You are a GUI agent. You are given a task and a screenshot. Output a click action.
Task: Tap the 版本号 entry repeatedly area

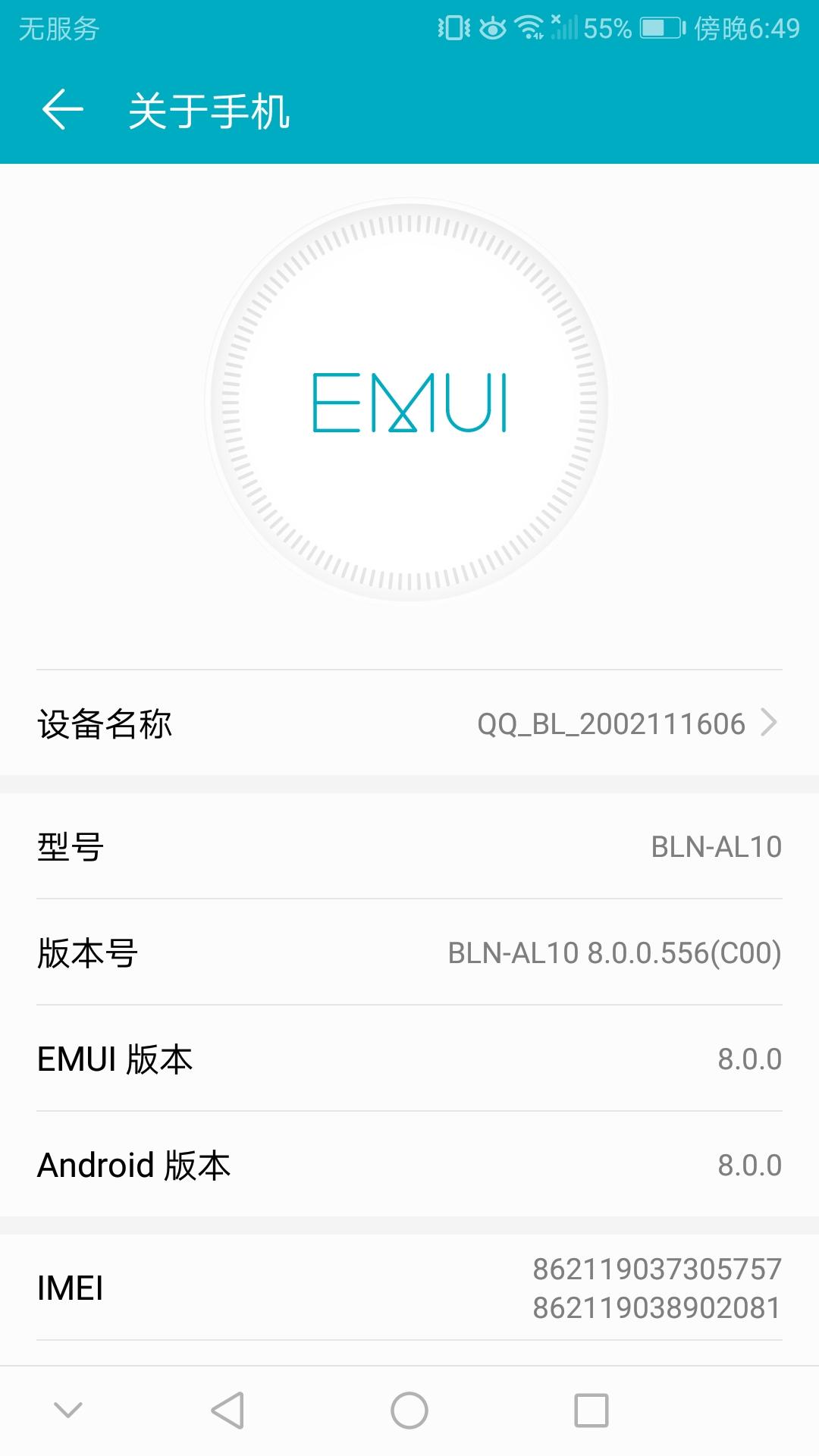pos(409,952)
